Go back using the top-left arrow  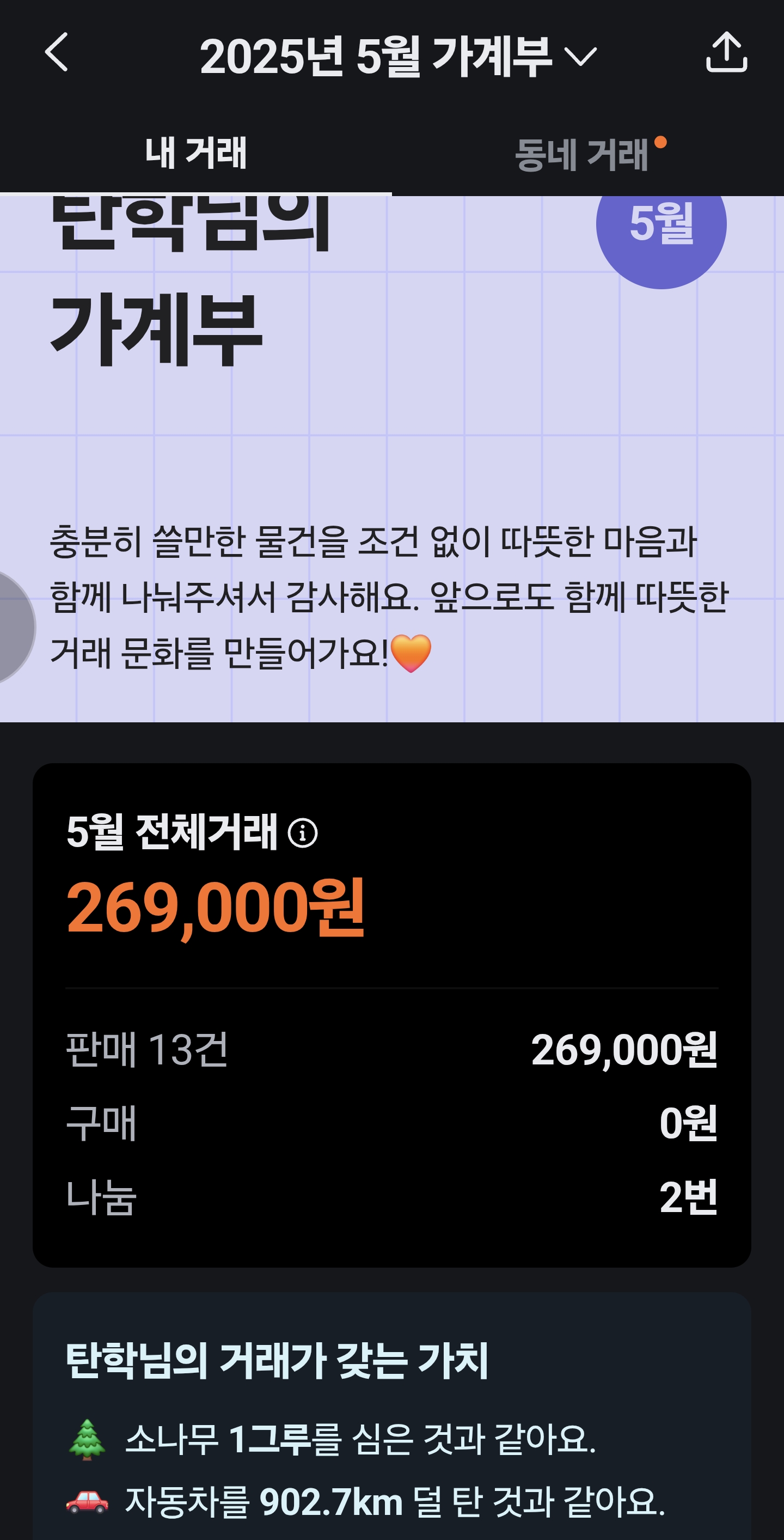(x=56, y=53)
